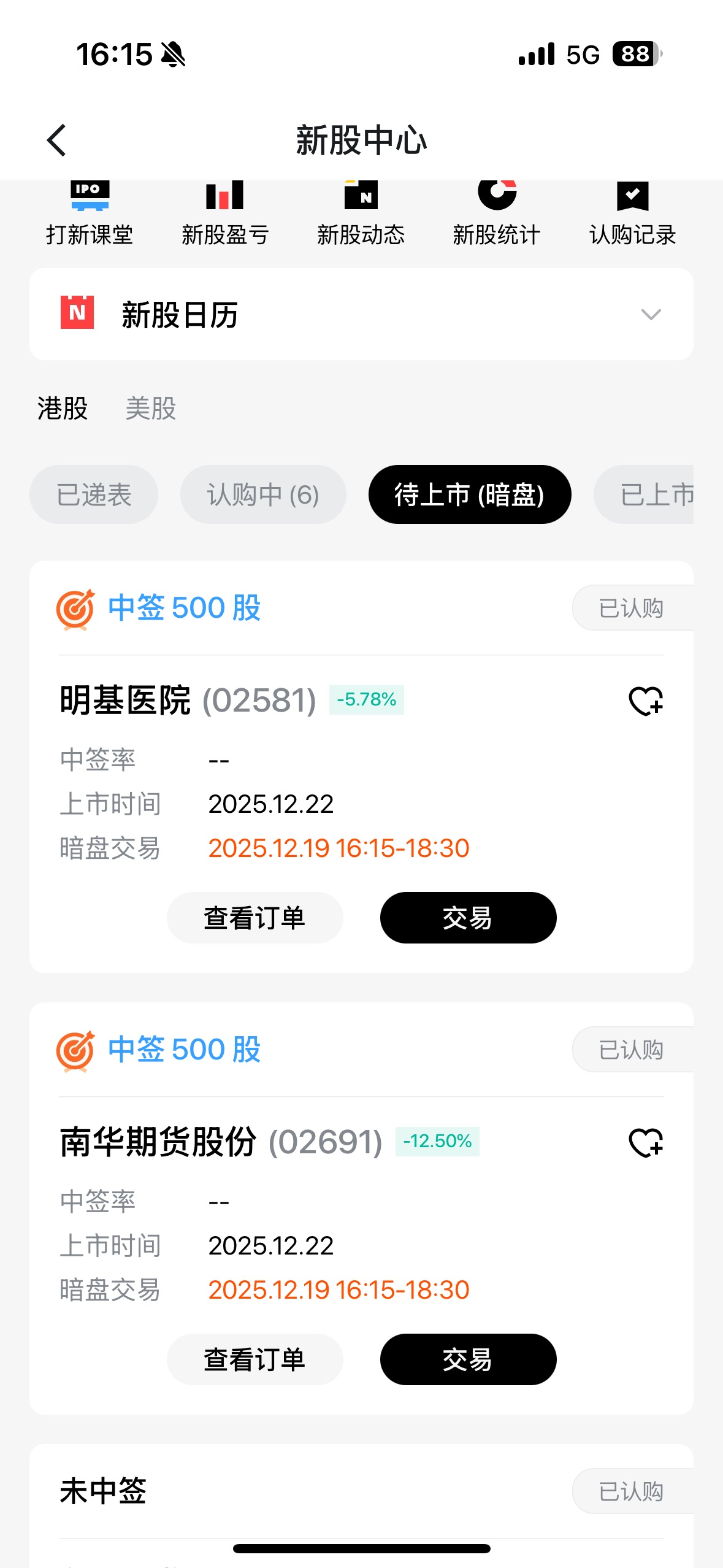Screen dimensions: 723x1568
Task: Open 认购记录 shortcut
Action: point(632,215)
